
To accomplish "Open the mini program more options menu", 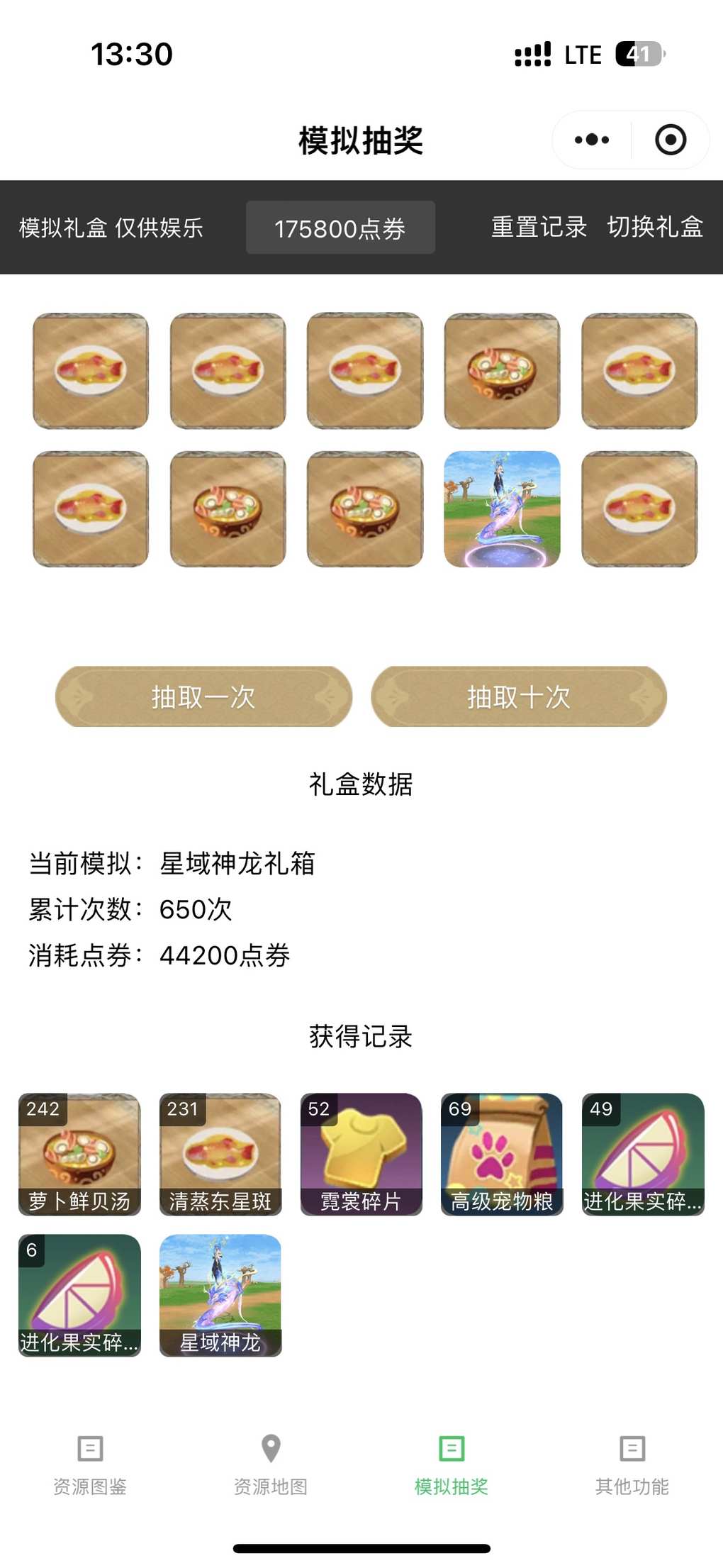I will [592, 140].
